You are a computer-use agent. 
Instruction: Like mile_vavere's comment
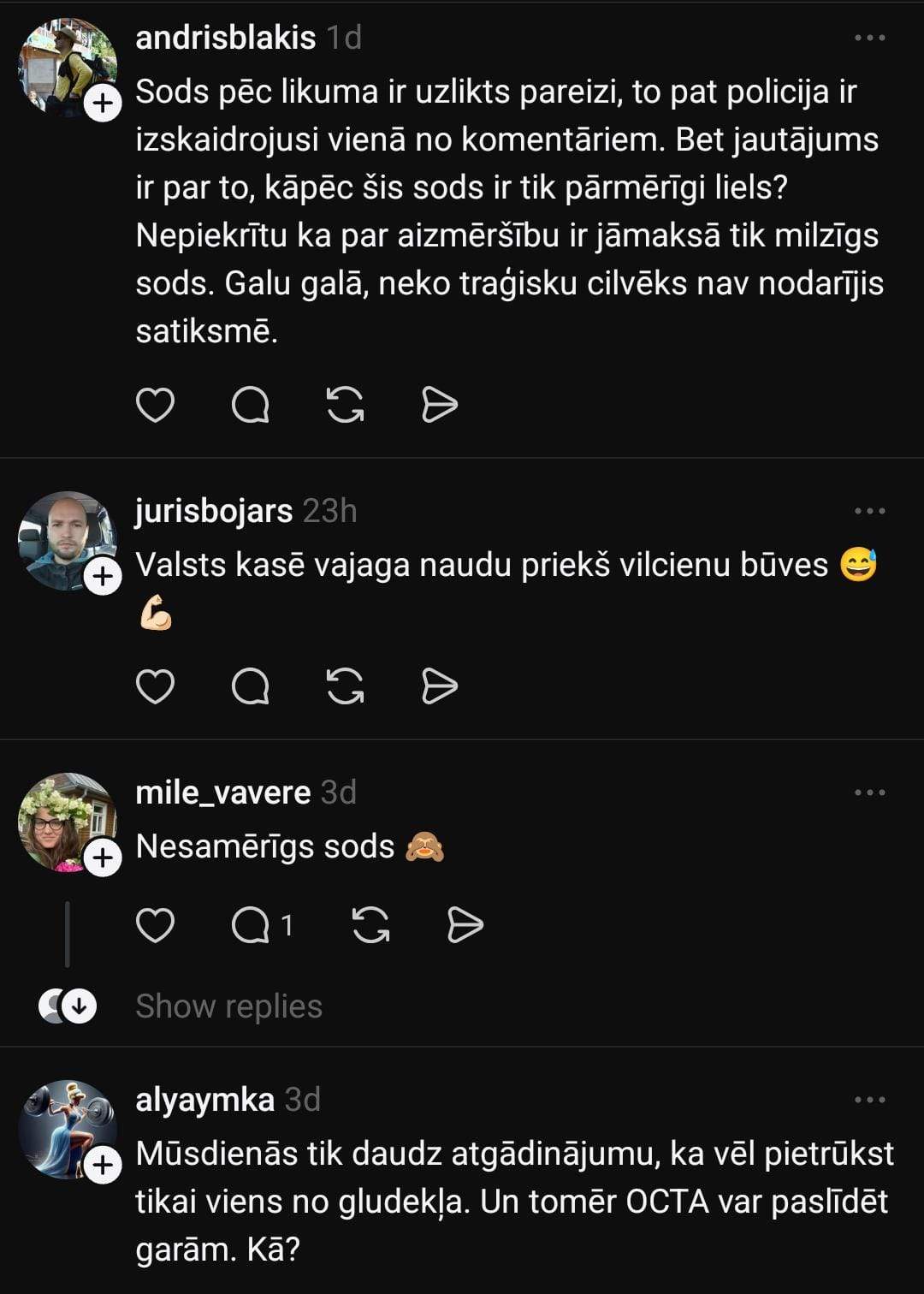155,925
